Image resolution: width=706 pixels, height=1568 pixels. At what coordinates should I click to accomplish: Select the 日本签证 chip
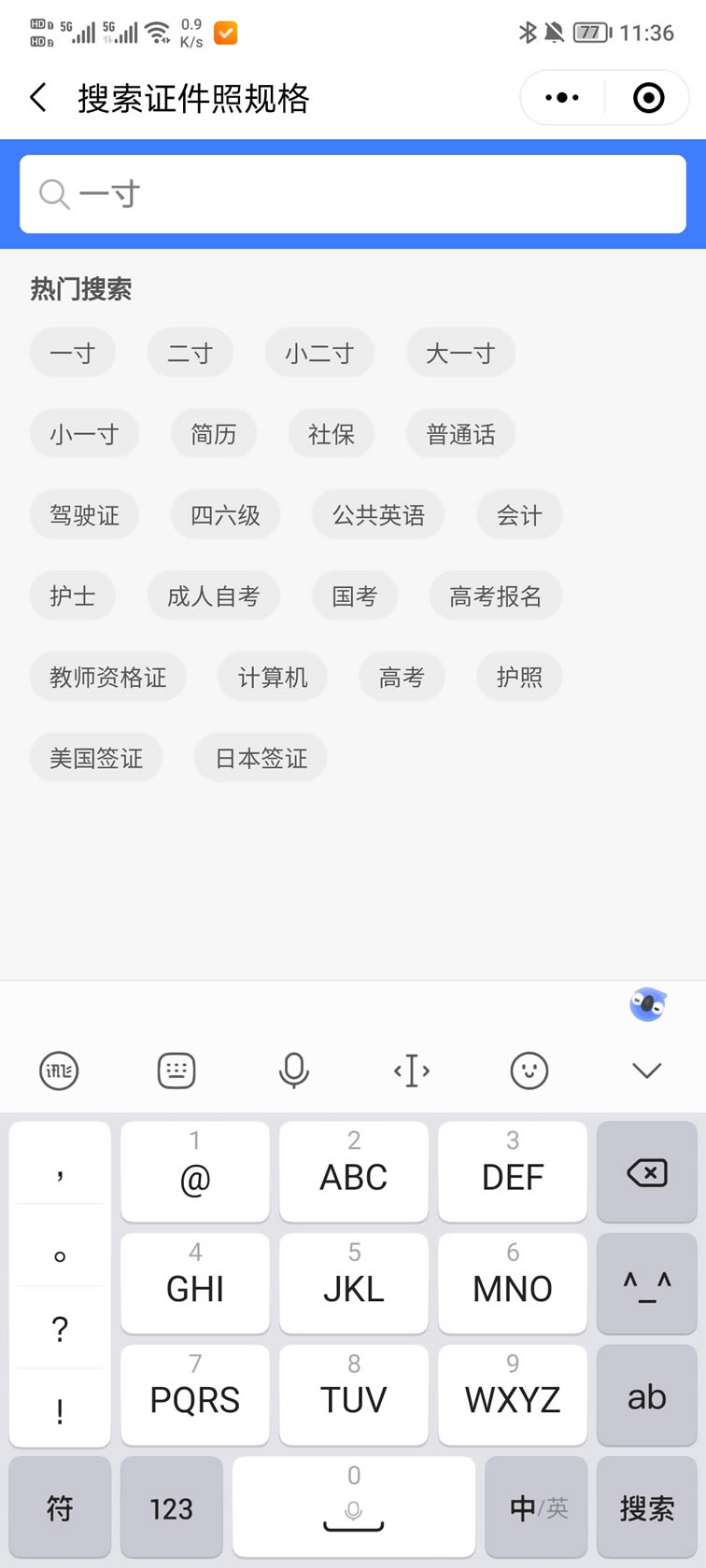(261, 758)
